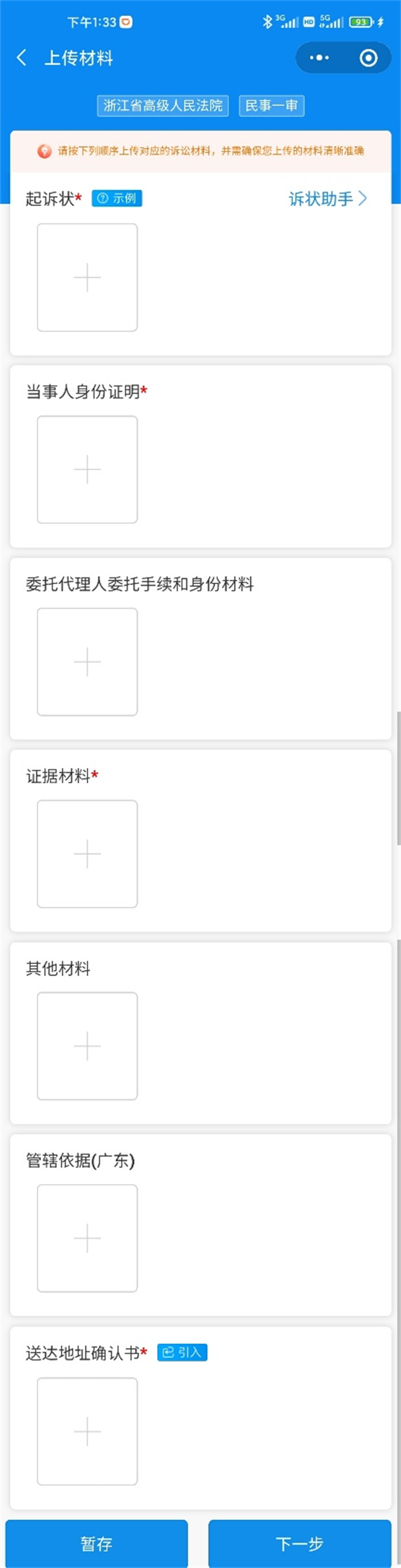Upload a file for 当事人身份证明
401x1568 pixels.
88,470
